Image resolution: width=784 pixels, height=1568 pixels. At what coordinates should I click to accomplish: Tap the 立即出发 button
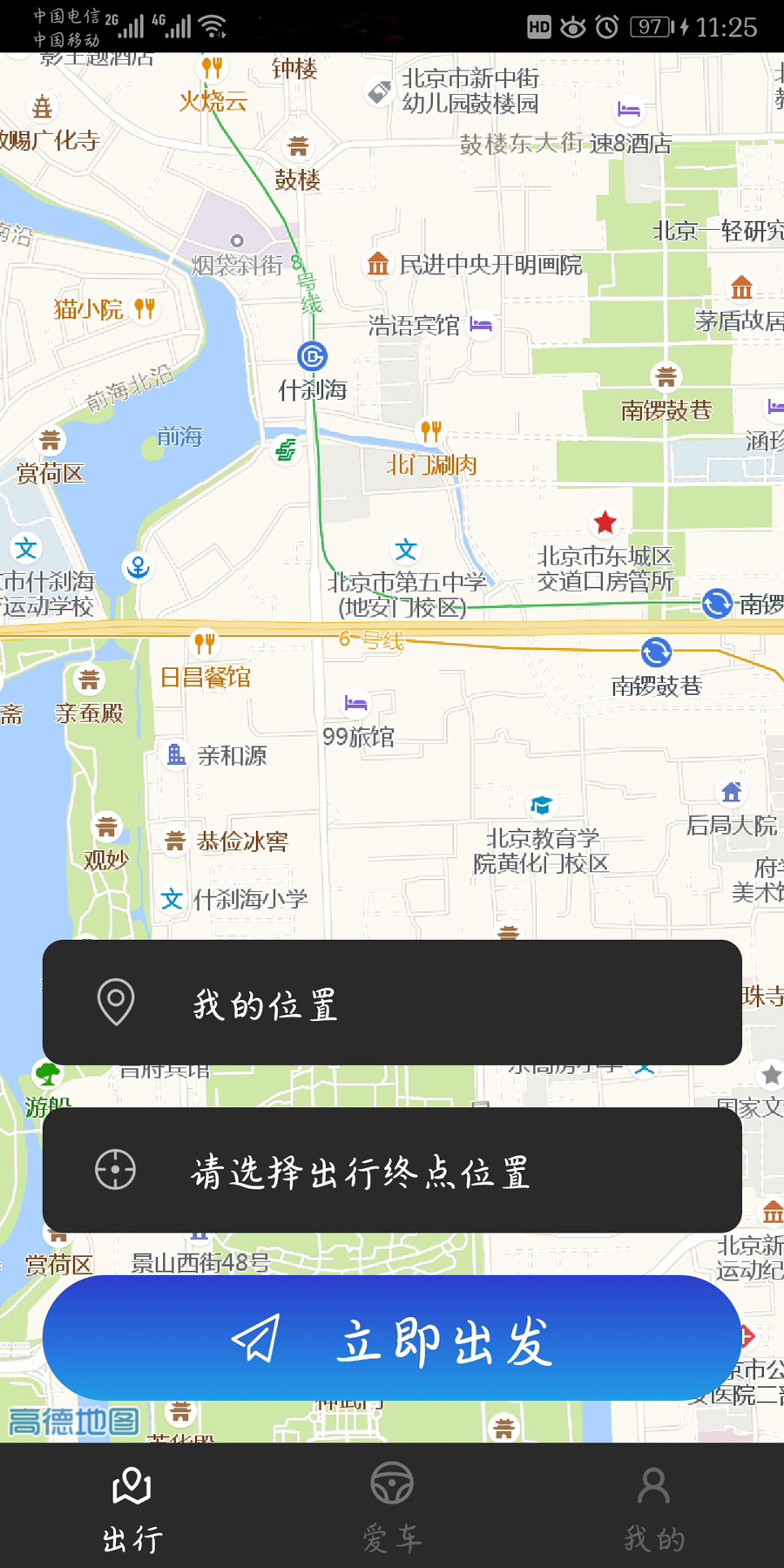[392, 1339]
